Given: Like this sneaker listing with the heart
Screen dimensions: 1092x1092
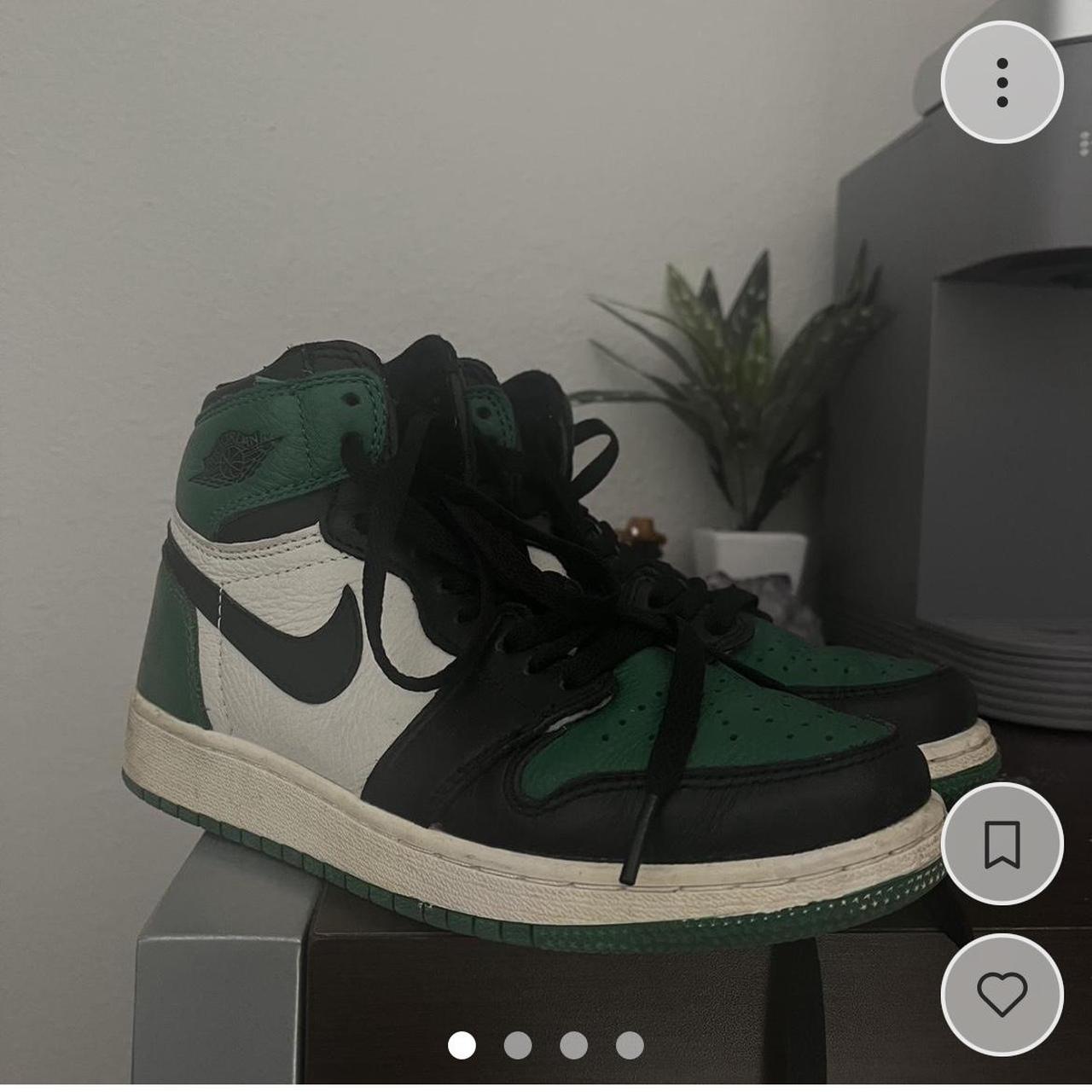Looking at the screenshot, I should (x=1002, y=995).
